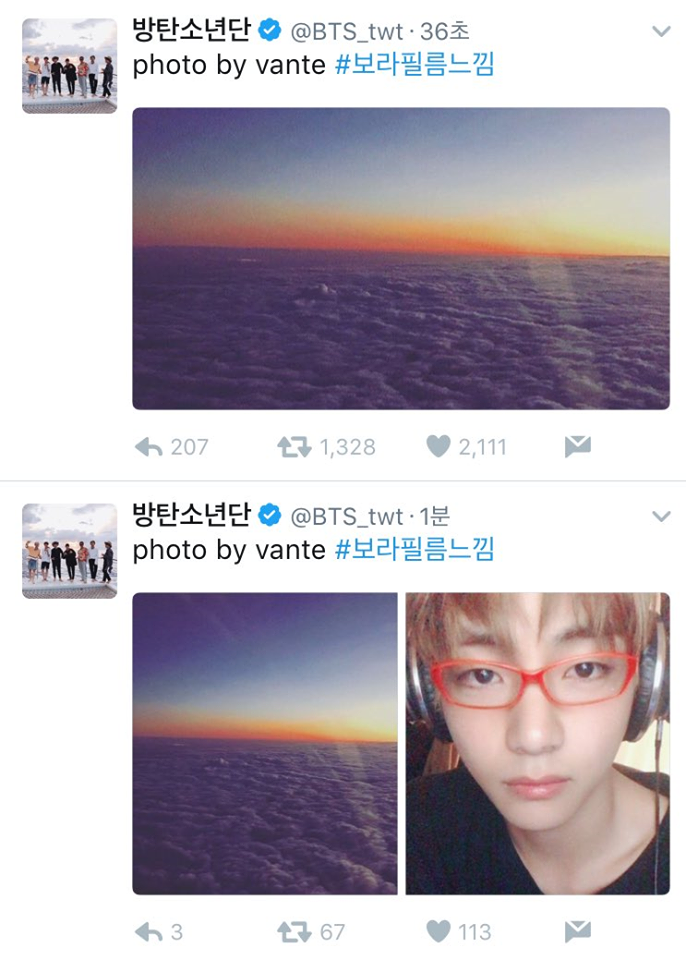This screenshot has height=960, width=686.
Task: Reply to the tweet with 207 replies
Action: 149,447
